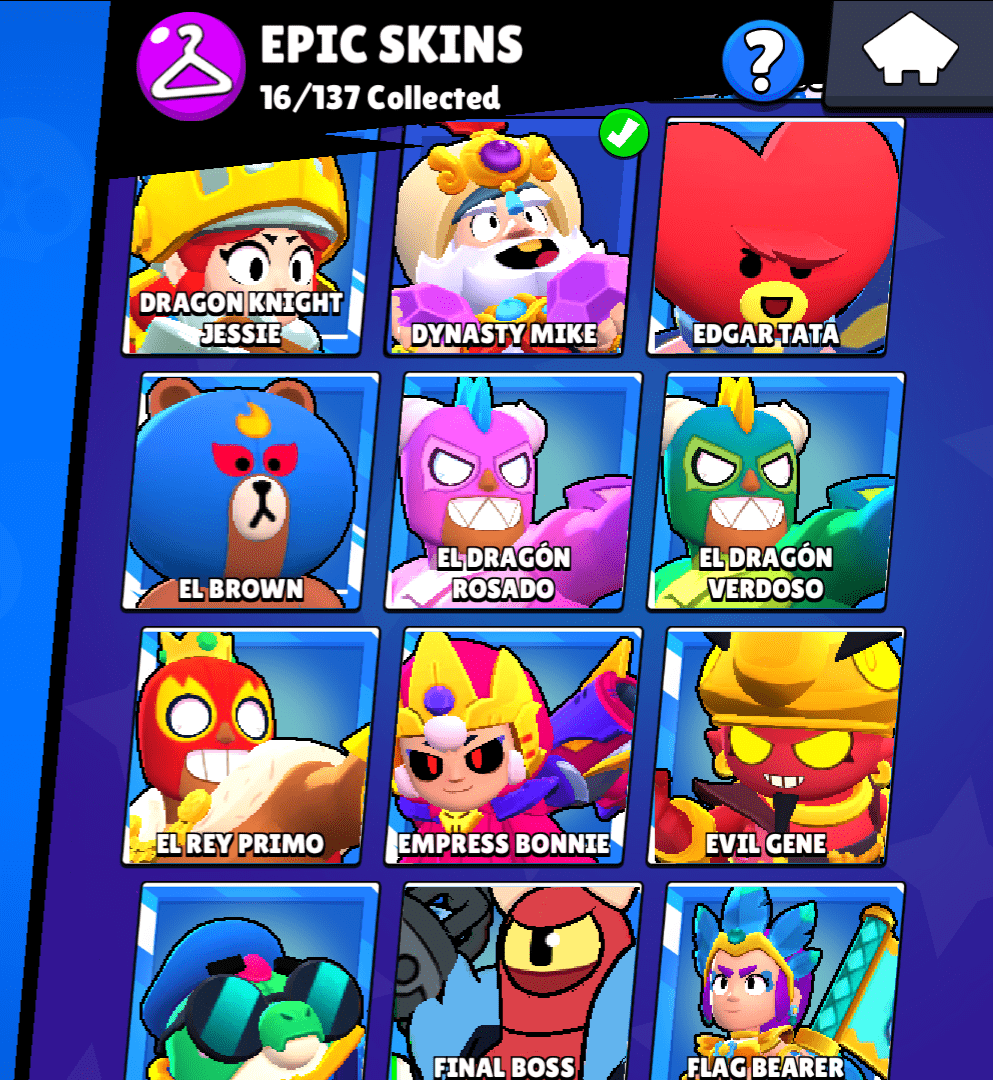Choose the Evil Gene skin card
993x1080 pixels.
pos(775,747)
